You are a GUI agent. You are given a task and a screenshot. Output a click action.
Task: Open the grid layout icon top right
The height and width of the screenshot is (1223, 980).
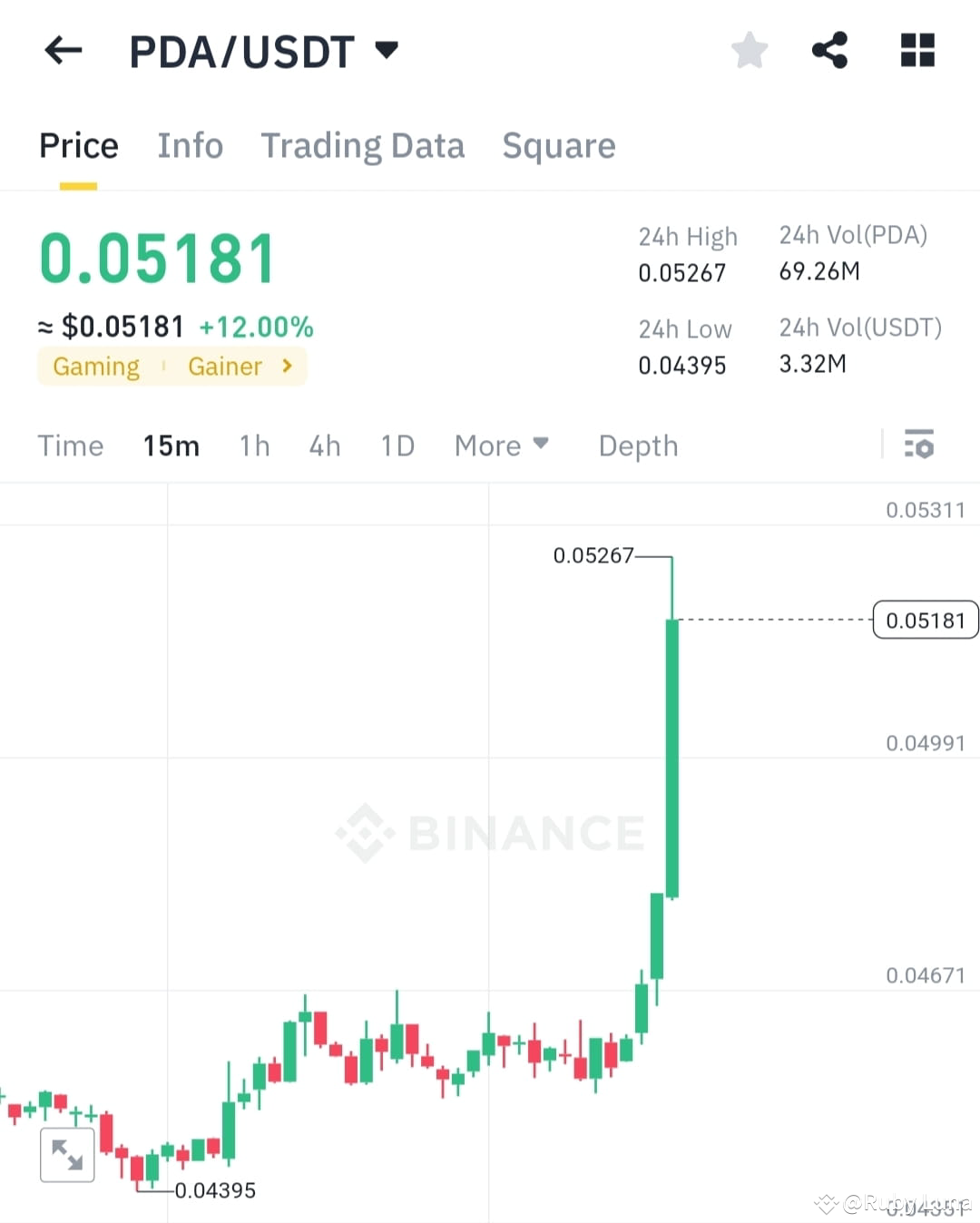(x=917, y=50)
